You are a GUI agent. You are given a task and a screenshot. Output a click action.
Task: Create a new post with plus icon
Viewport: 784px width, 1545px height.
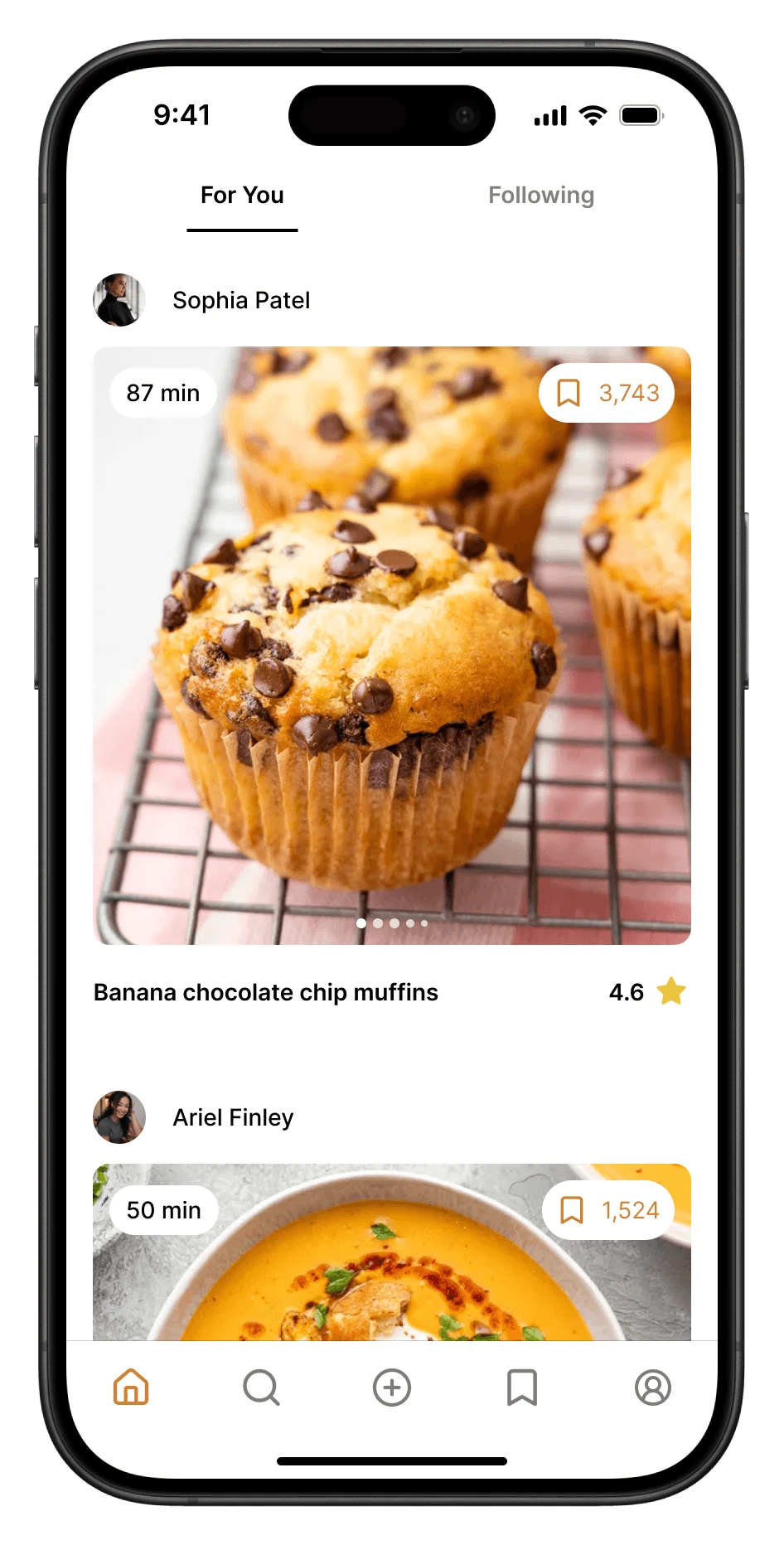(x=392, y=1388)
